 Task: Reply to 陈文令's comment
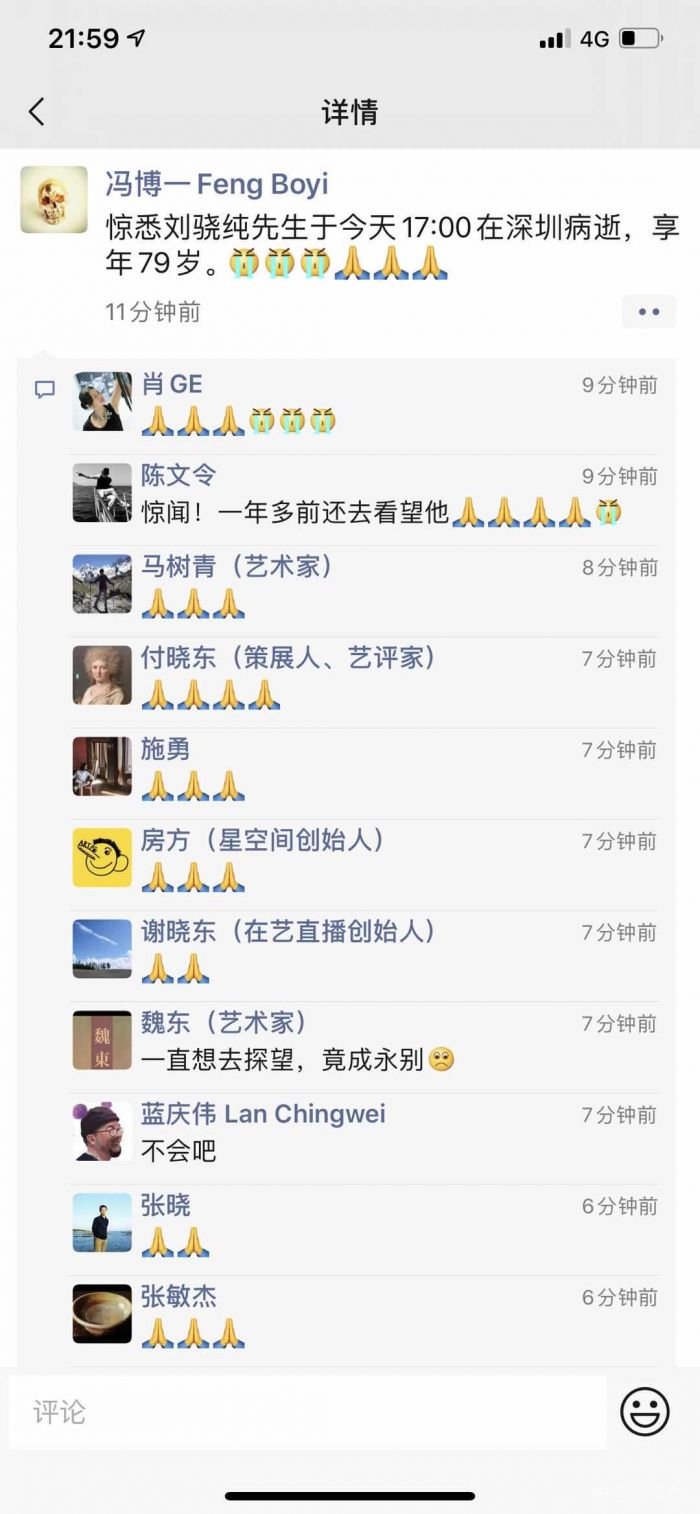pyautogui.click(x=380, y=512)
